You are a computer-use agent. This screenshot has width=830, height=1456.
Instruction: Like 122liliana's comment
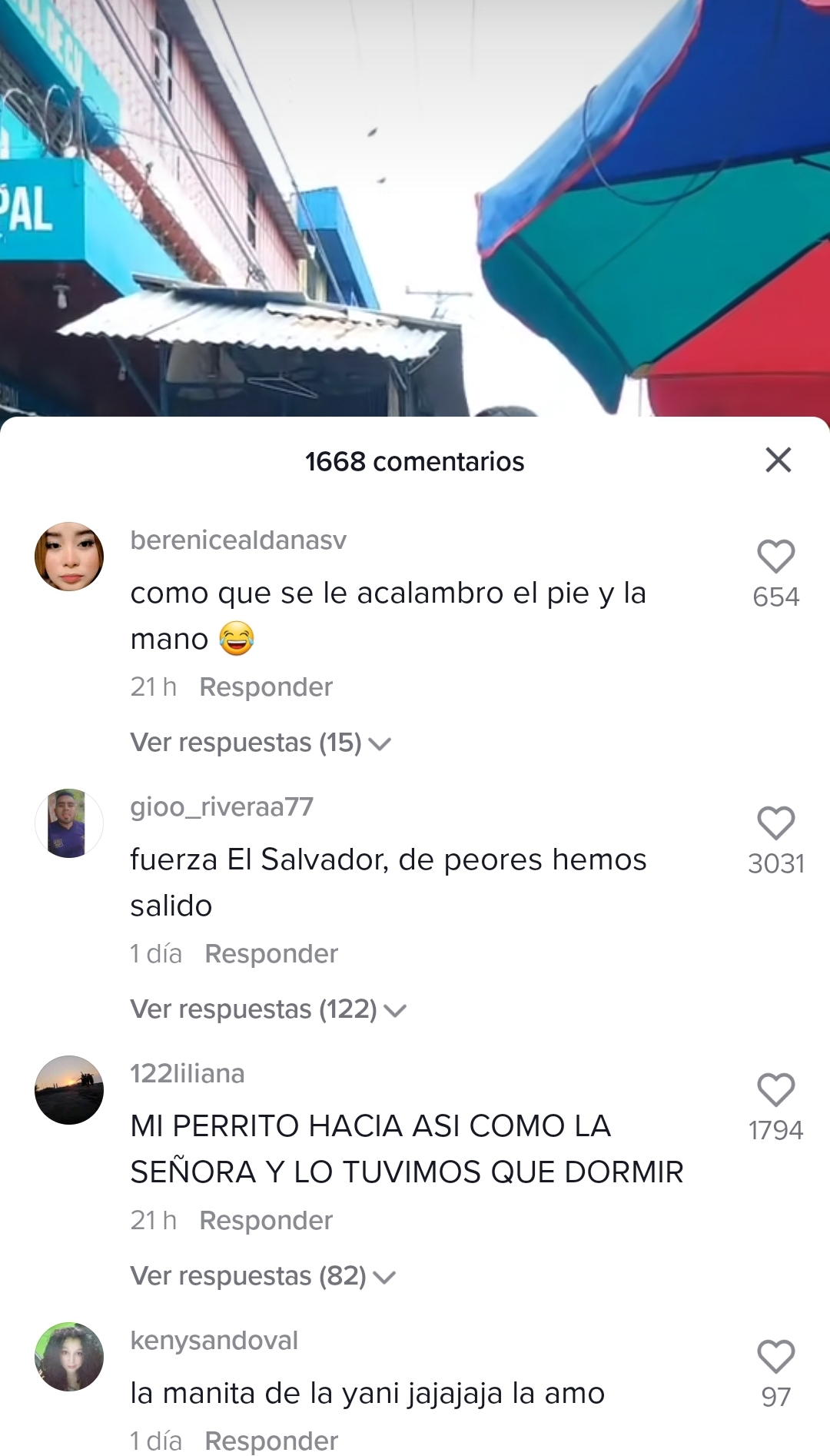tap(775, 1090)
